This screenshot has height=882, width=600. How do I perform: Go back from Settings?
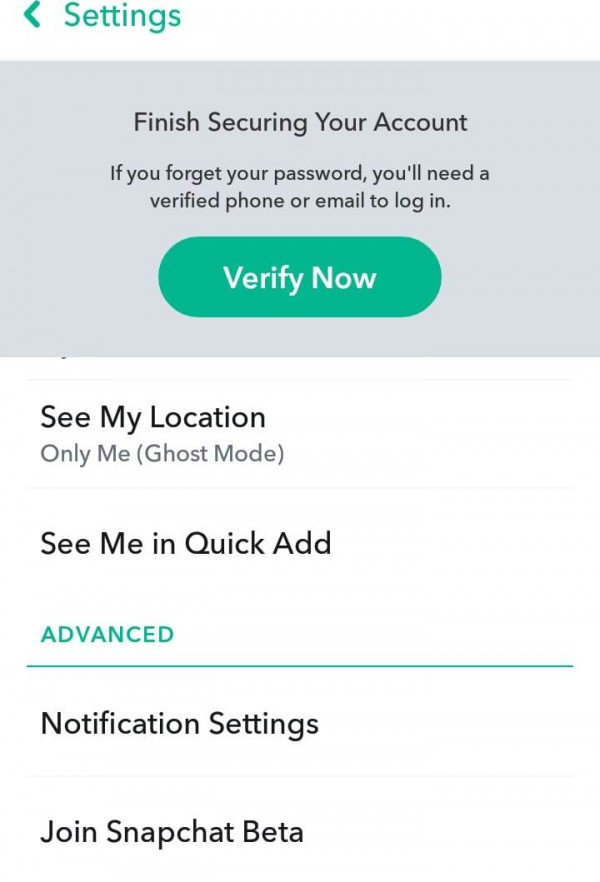(34, 16)
